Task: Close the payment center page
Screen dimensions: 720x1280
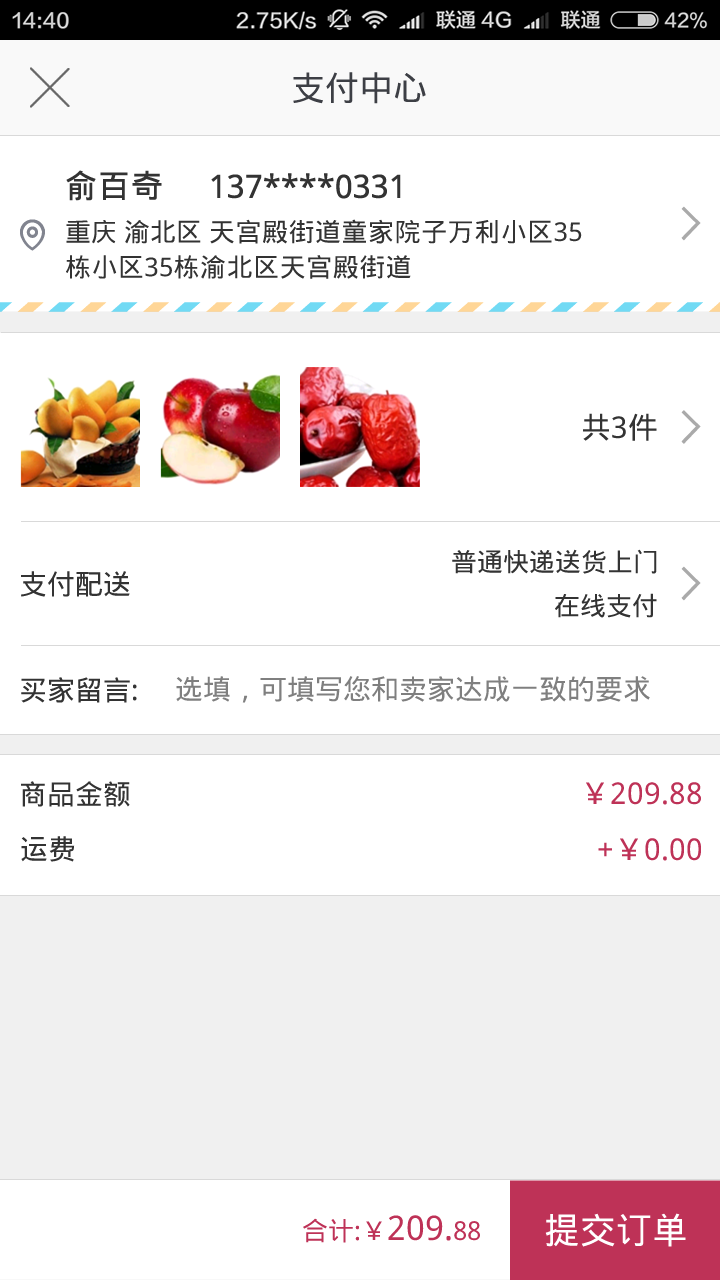Action: (x=49, y=88)
